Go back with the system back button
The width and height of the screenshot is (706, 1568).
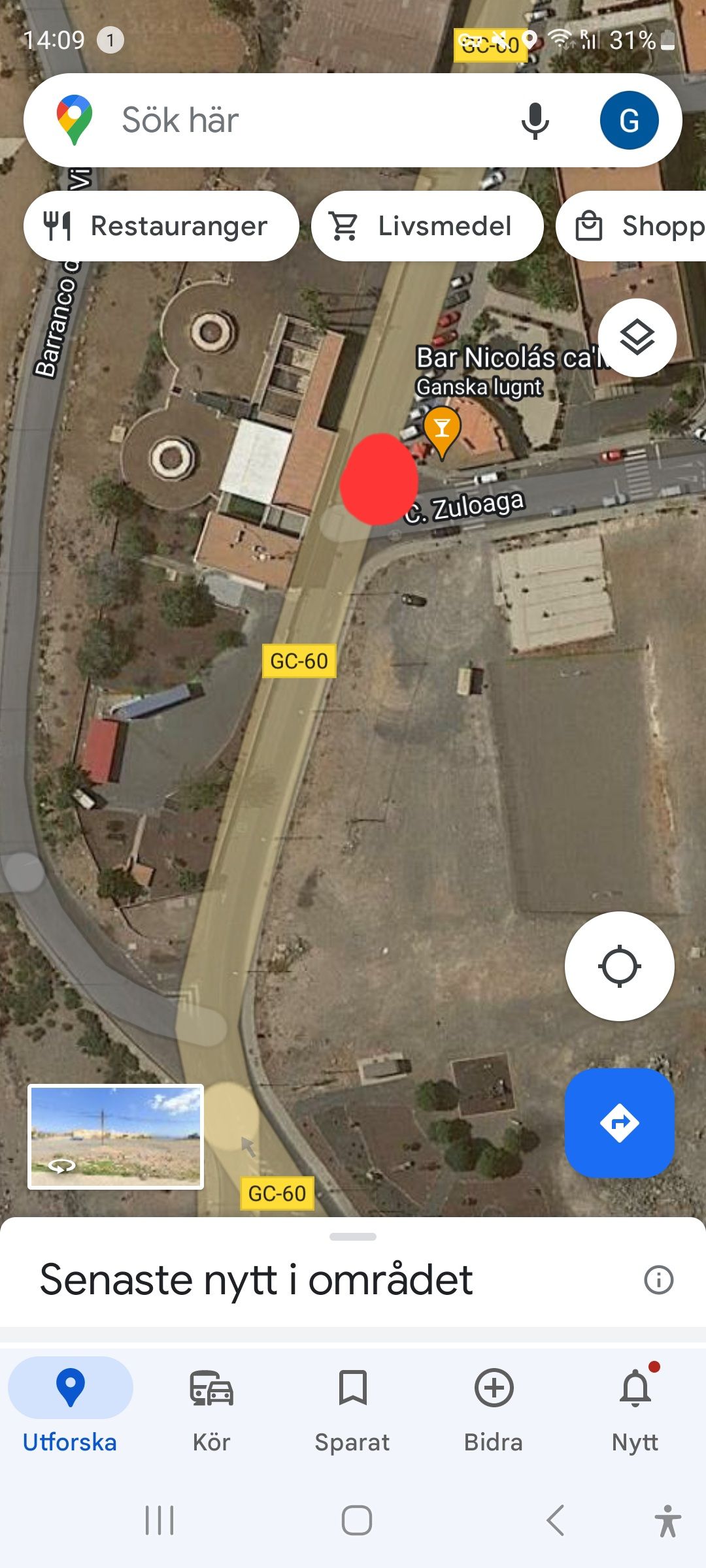556,1520
